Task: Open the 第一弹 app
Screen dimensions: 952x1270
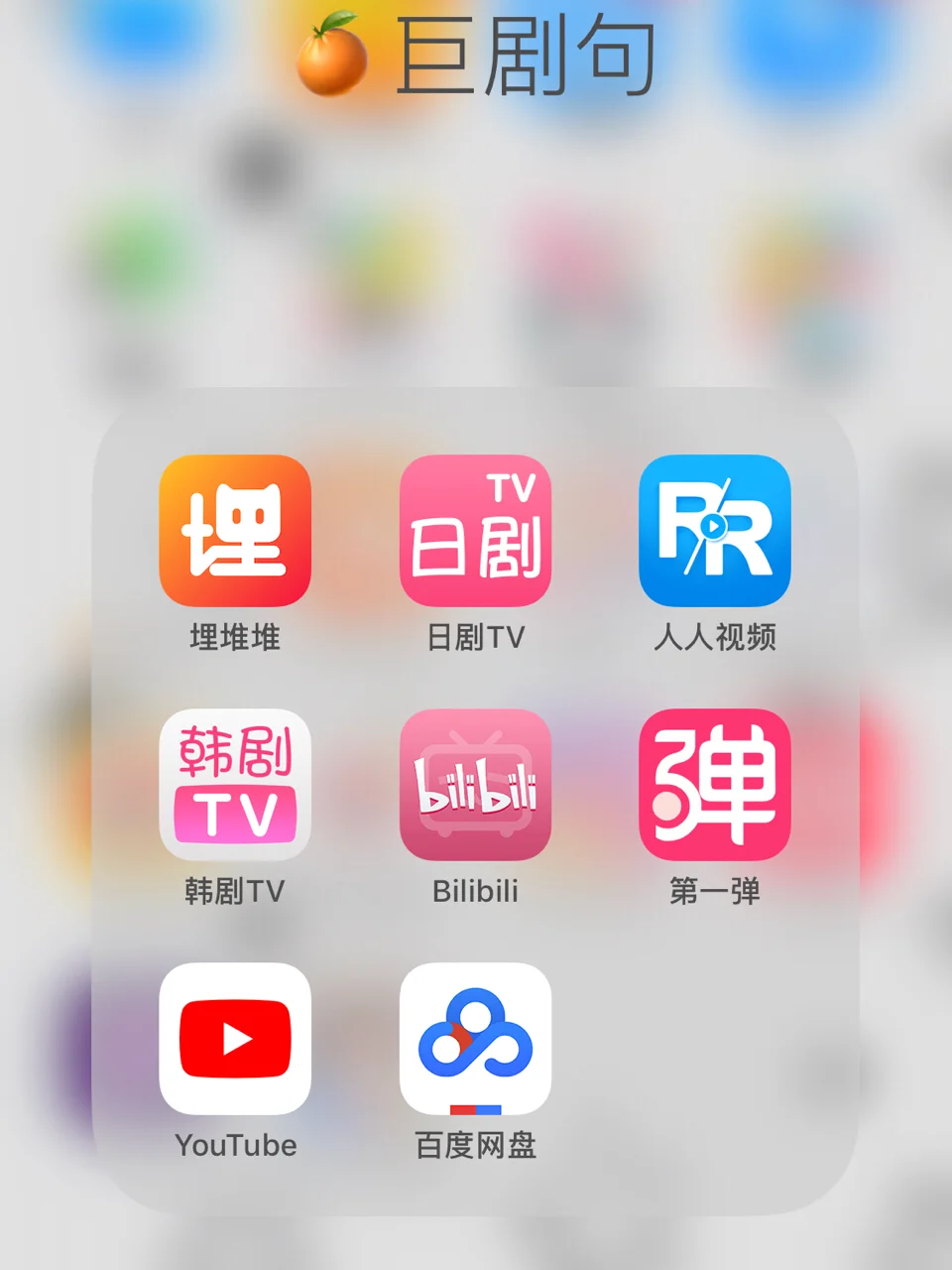Action: (x=714, y=785)
